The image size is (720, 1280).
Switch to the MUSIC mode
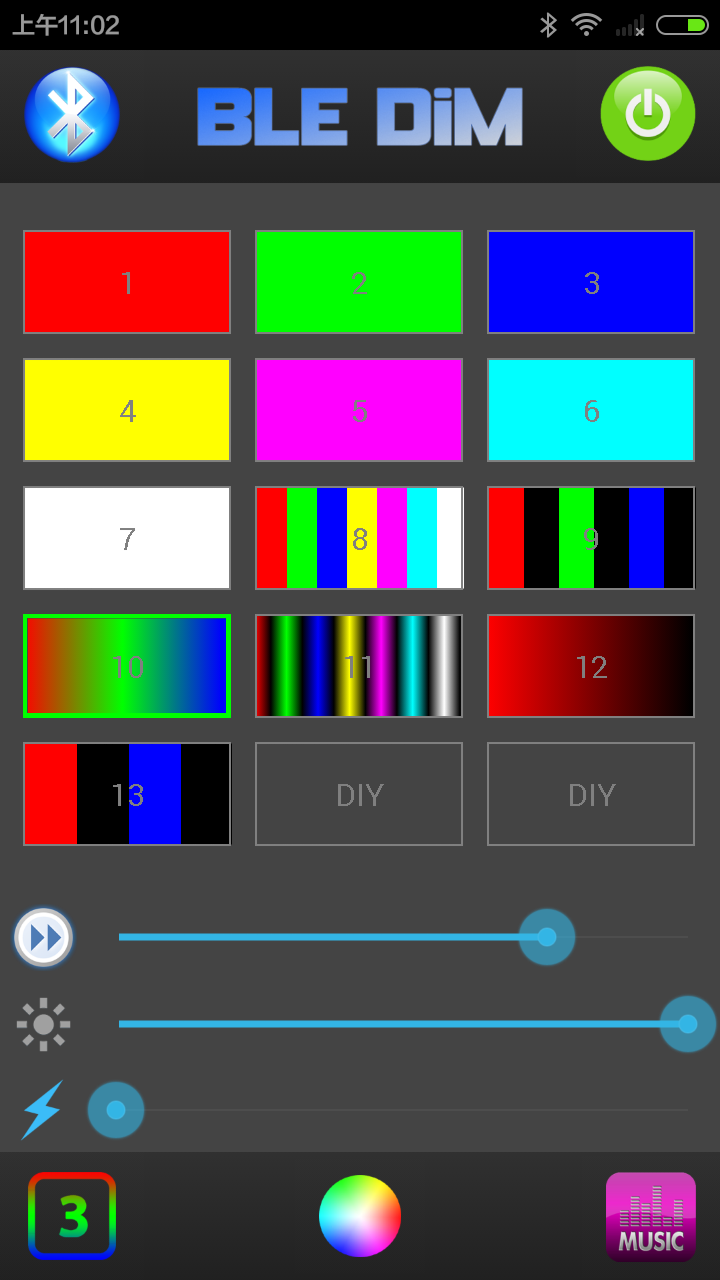point(651,1216)
